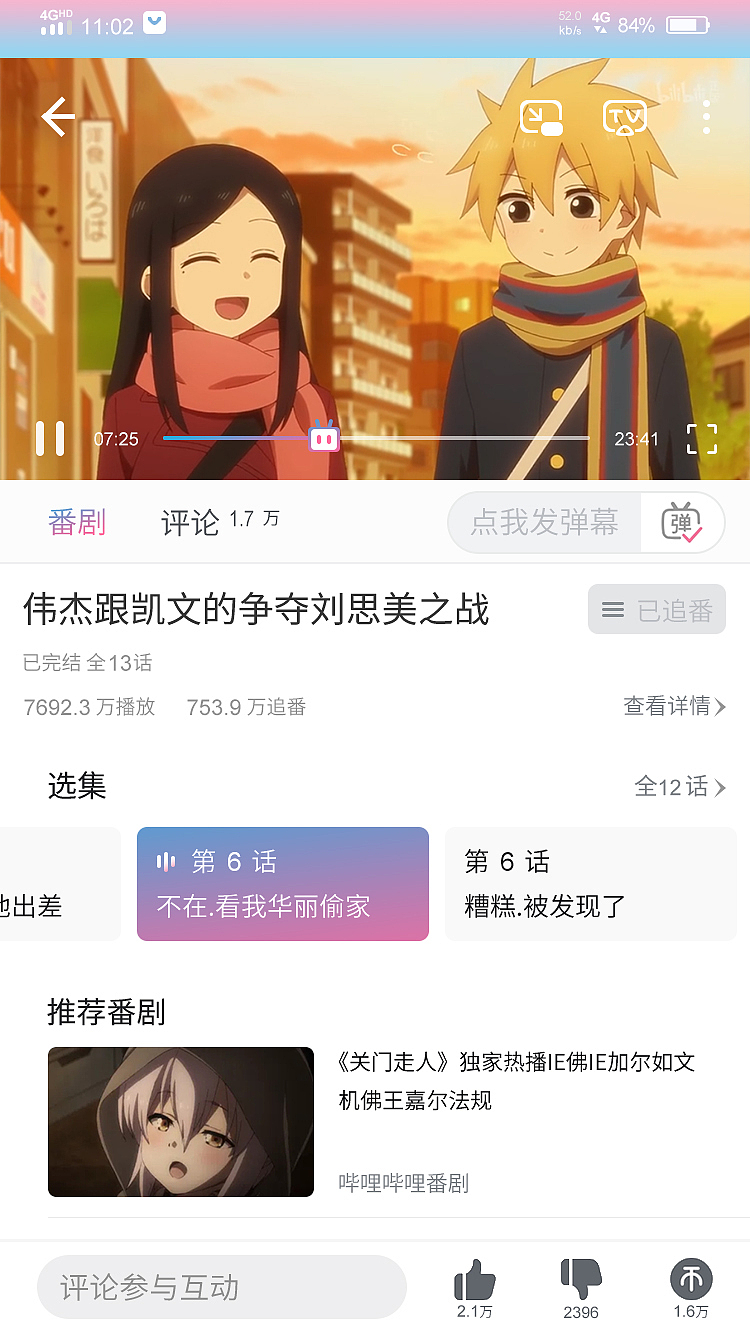Open the three-dot more options menu
Image resolution: width=750 pixels, height=1334 pixels.
[706, 117]
